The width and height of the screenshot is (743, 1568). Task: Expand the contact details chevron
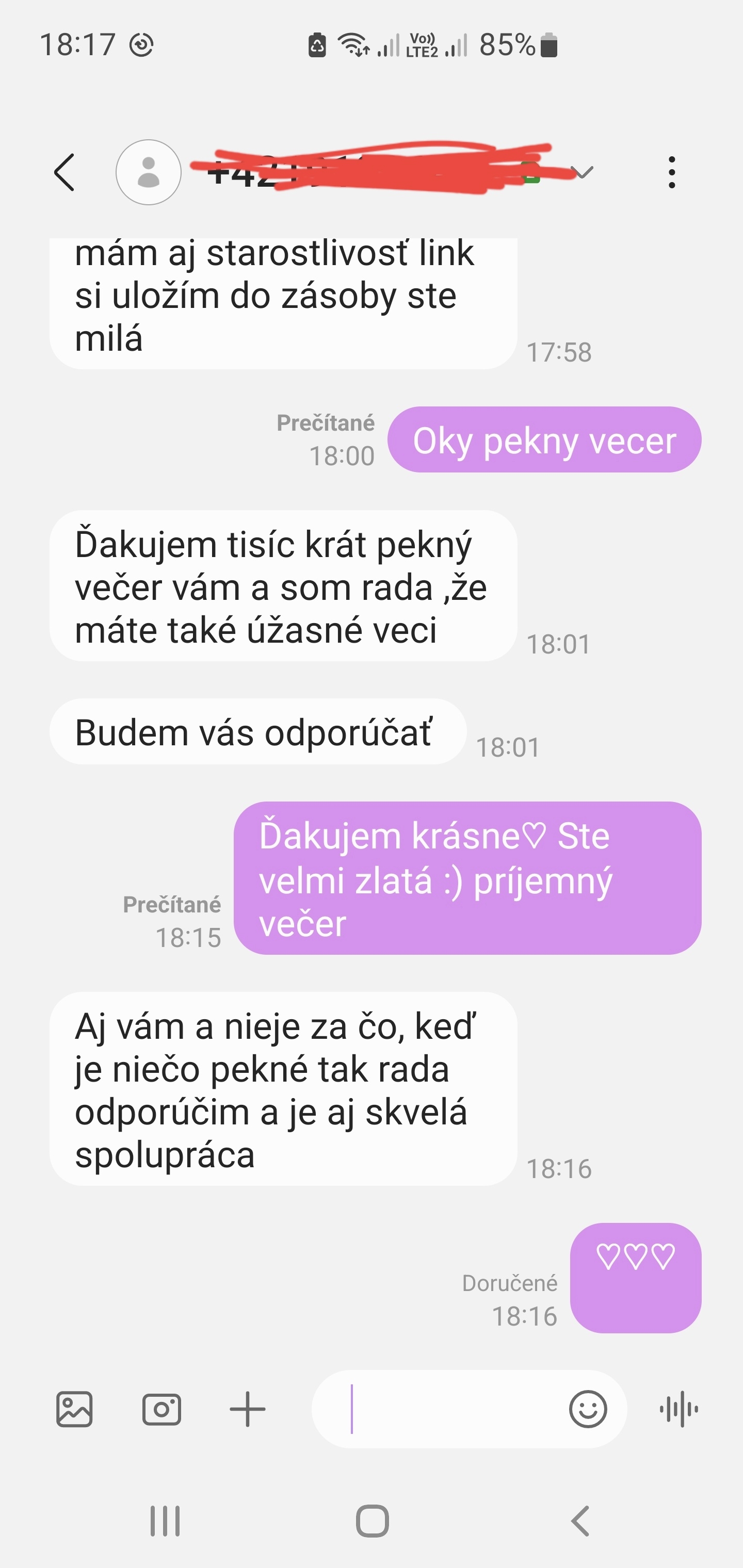click(583, 173)
